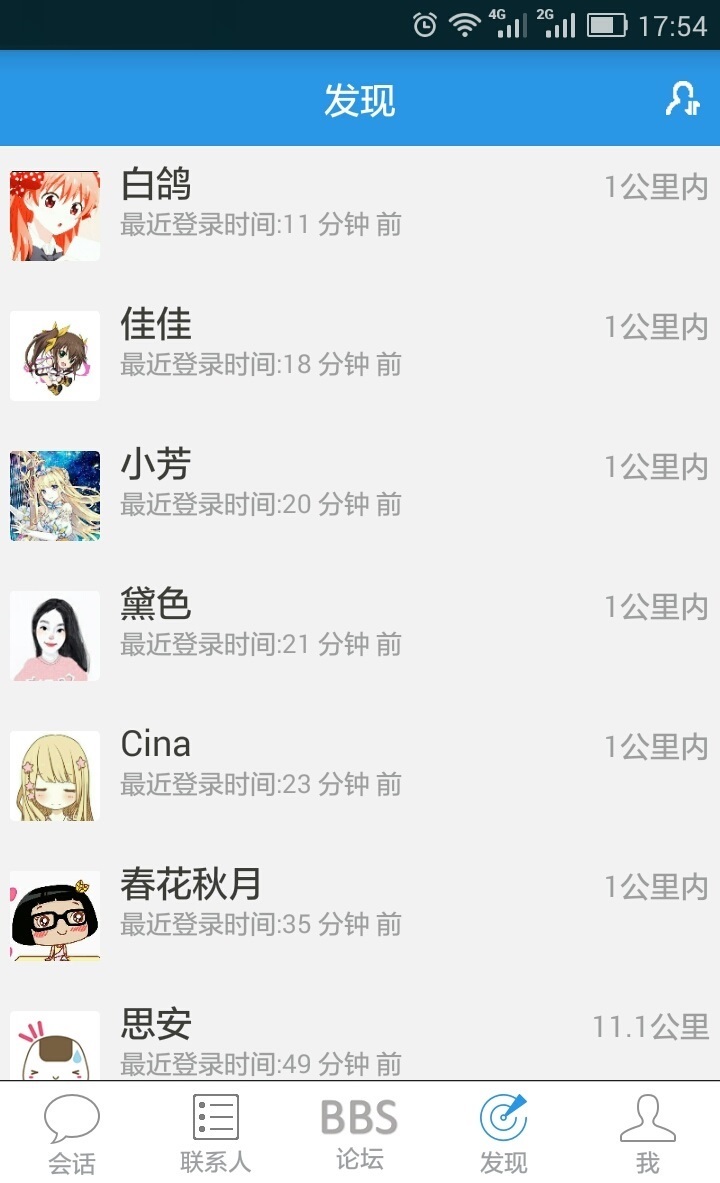Viewport: 720px width, 1183px height.
Task: Tap 春花秋月's avatar picture
Action: click(54, 915)
